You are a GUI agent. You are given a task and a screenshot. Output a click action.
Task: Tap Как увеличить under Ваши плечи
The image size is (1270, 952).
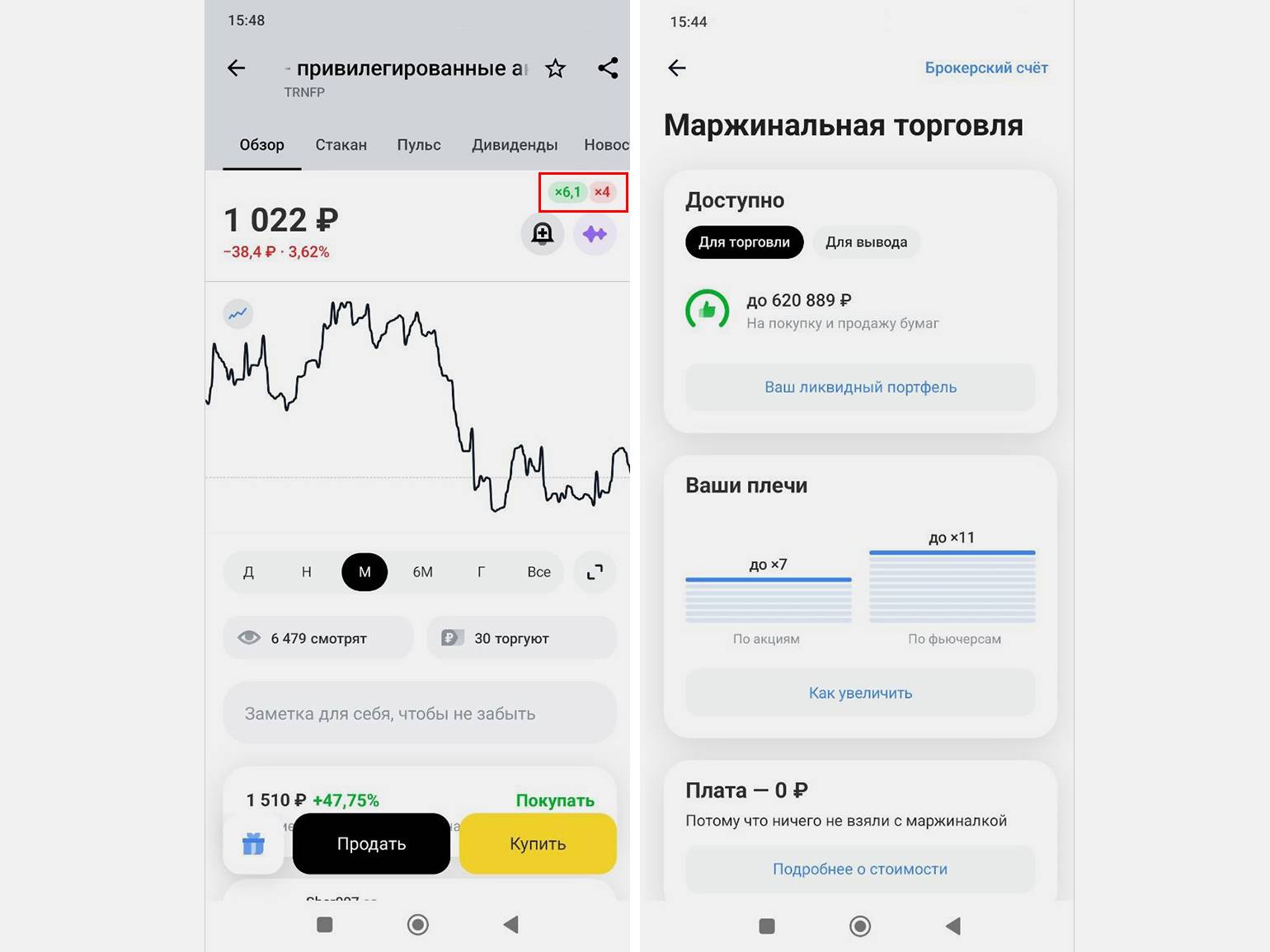(860, 693)
